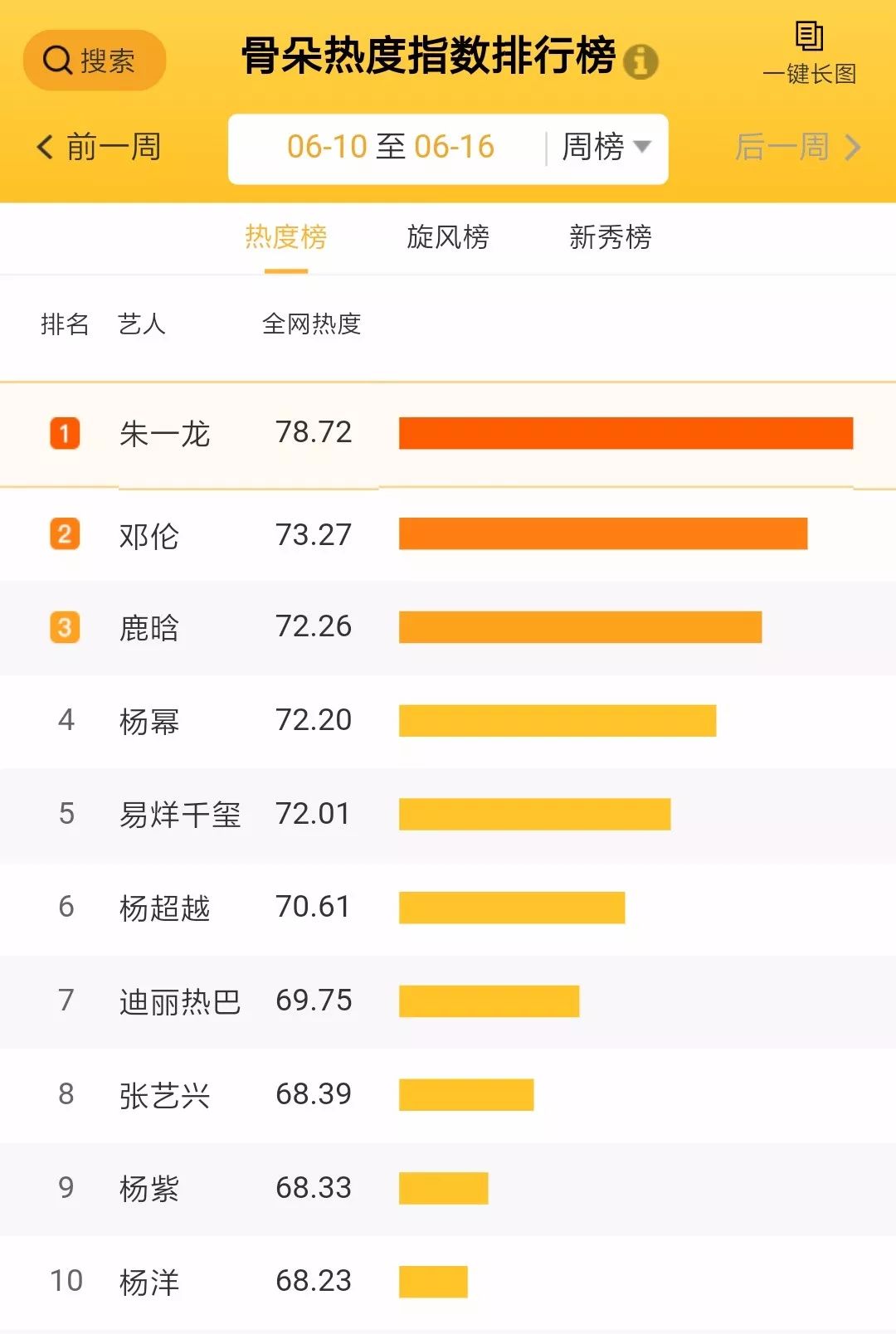View 杨紫's ranking details
This screenshot has width=896, height=1334.
coord(149,1188)
